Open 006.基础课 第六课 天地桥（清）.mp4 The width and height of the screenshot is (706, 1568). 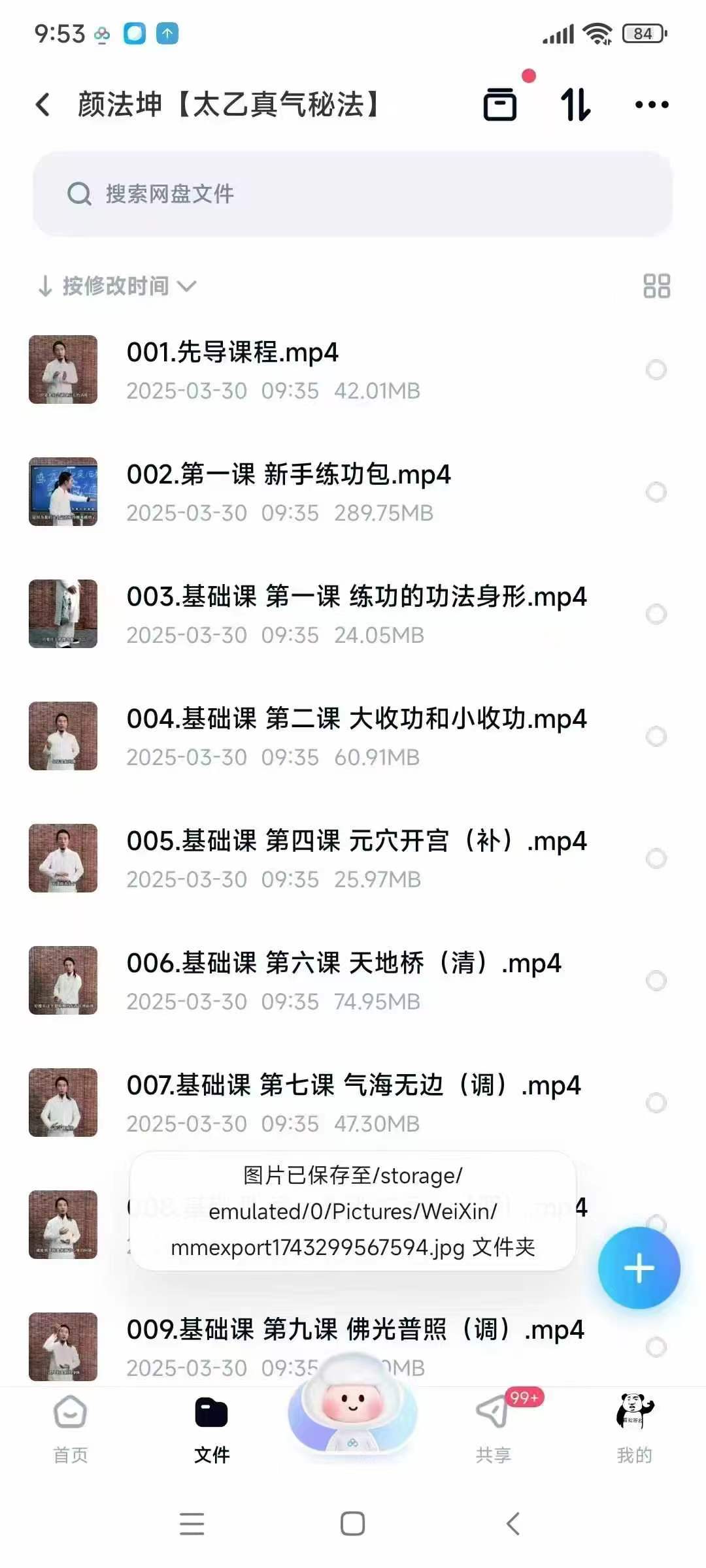343,964
